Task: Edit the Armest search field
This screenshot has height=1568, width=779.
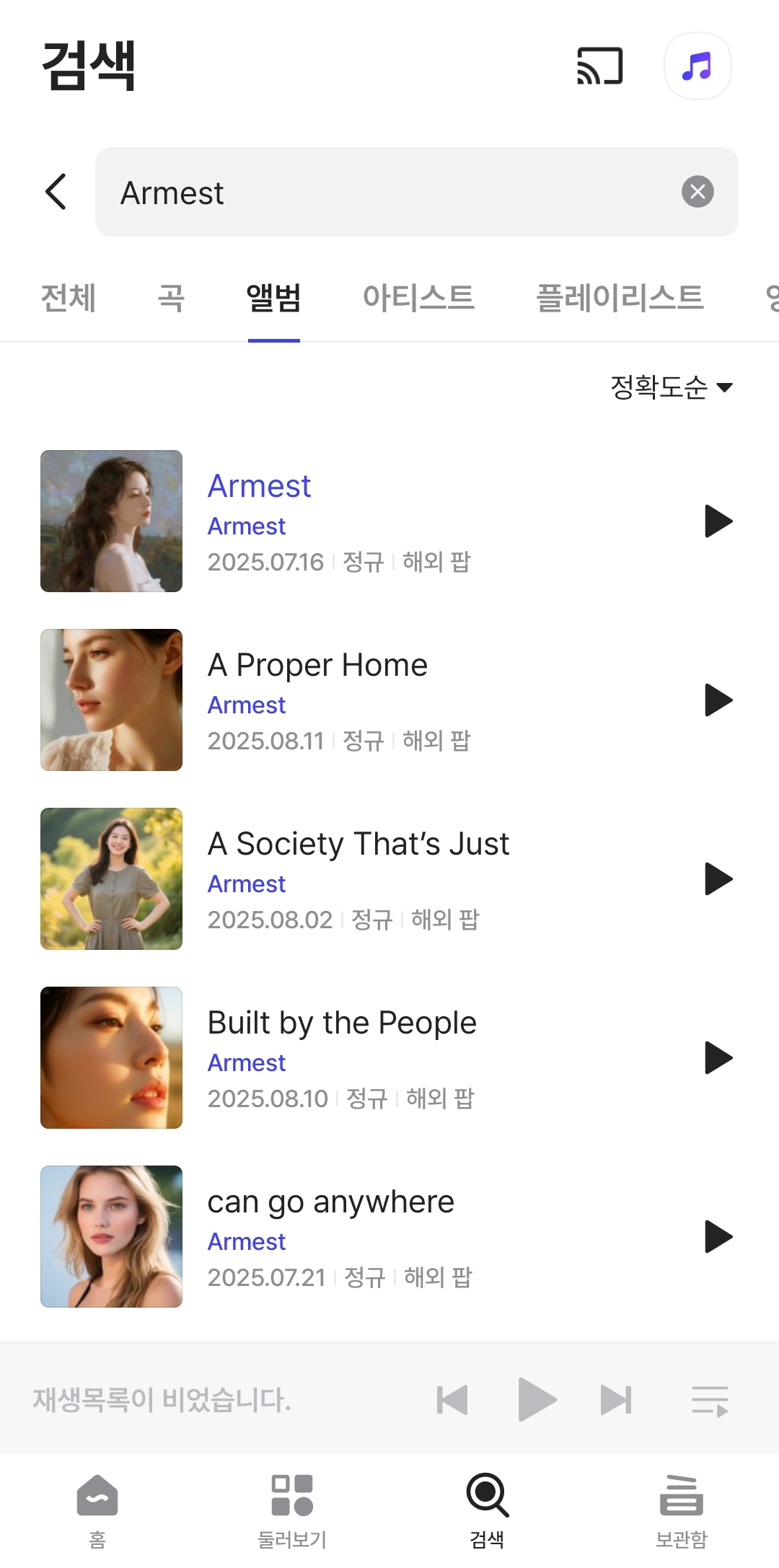Action: [417, 192]
